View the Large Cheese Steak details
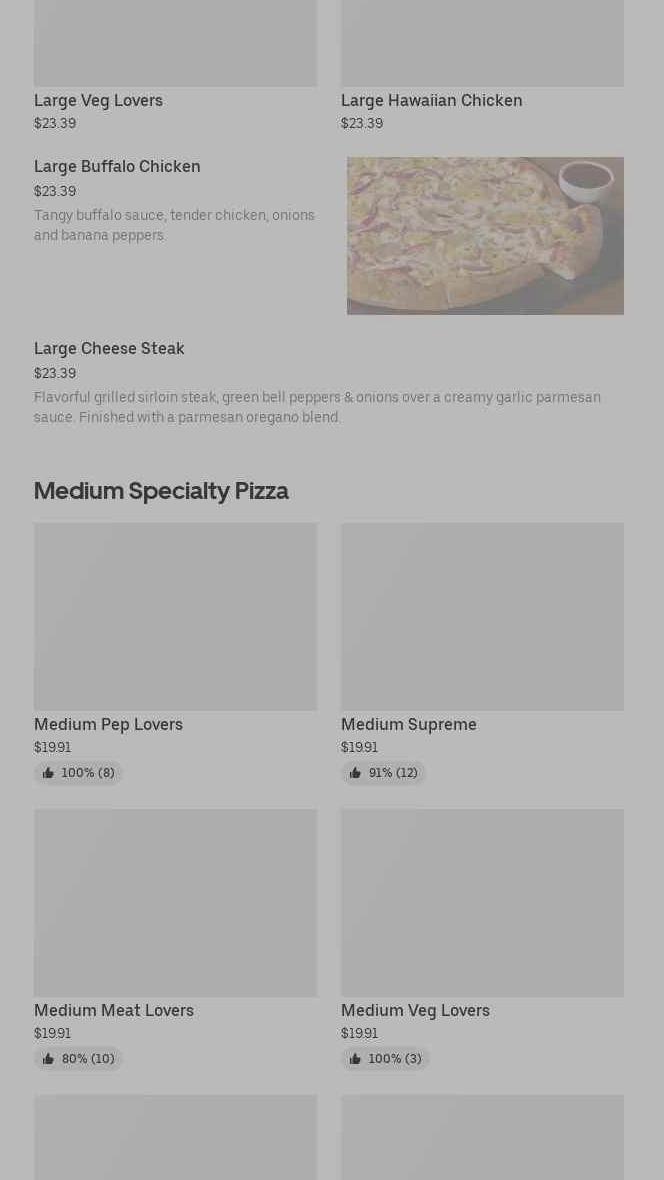This screenshot has height=1180, width=664. tap(109, 349)
